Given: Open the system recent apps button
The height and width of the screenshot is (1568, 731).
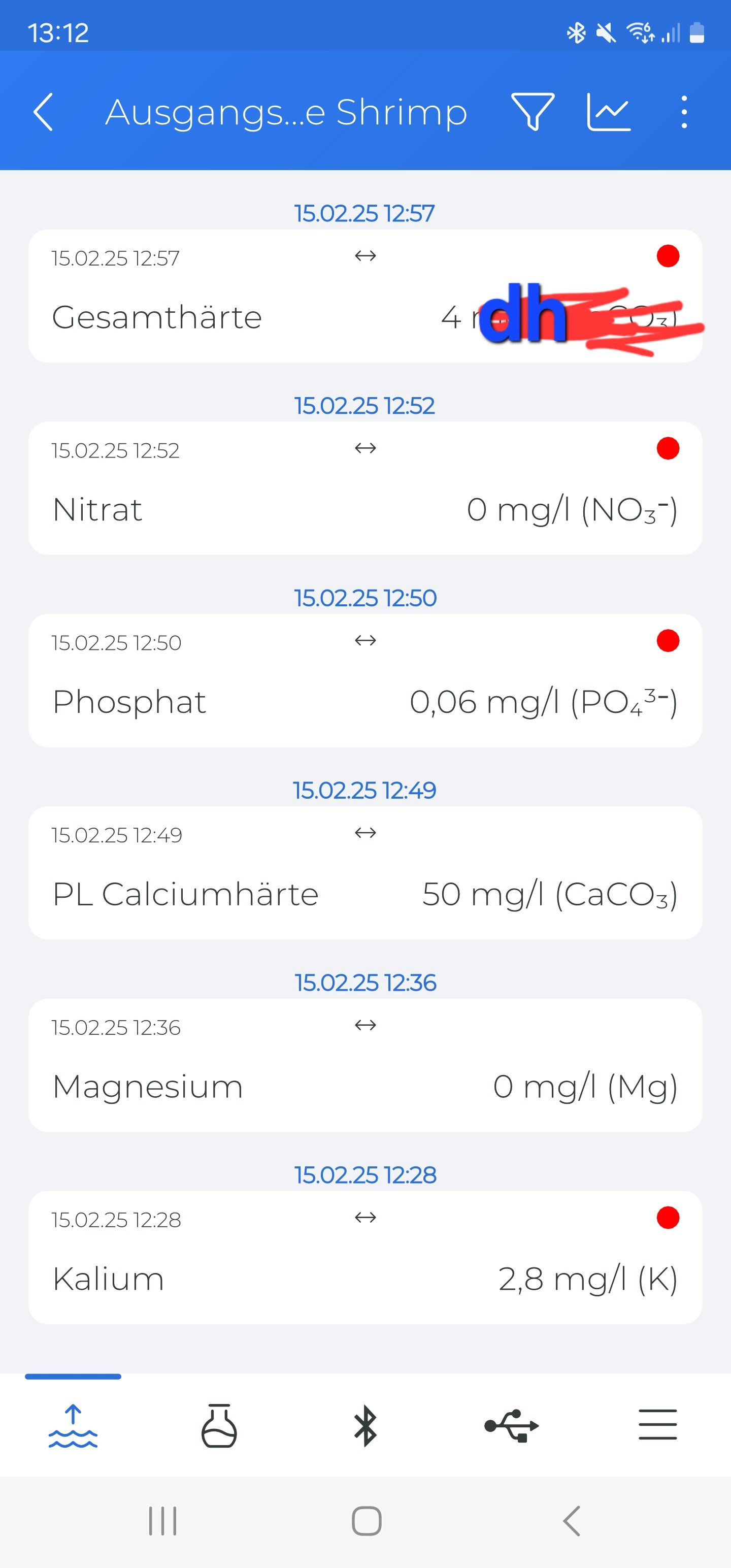Looking at the screenshot, I should point(162,1521).
